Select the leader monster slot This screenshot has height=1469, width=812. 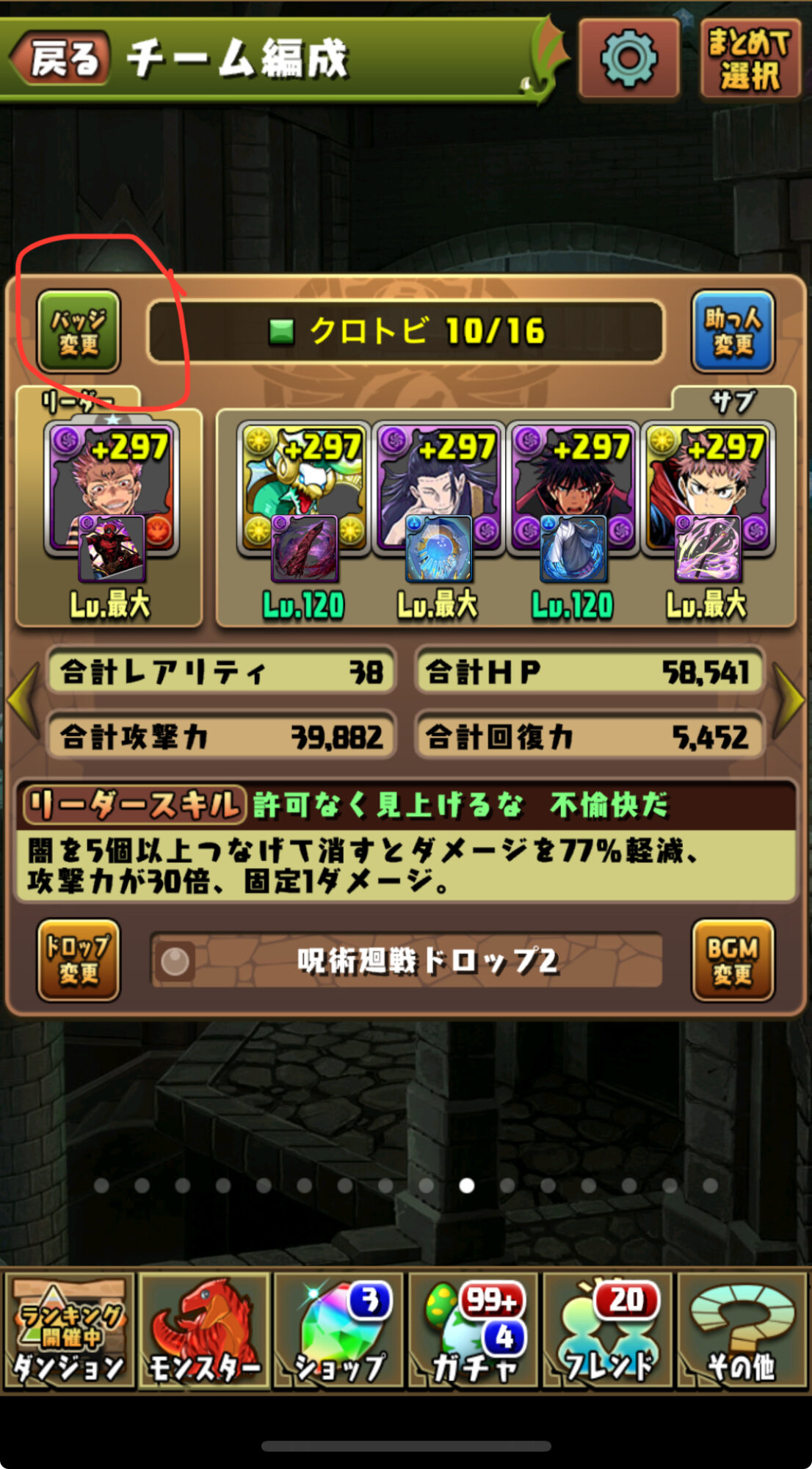(111, 502)
